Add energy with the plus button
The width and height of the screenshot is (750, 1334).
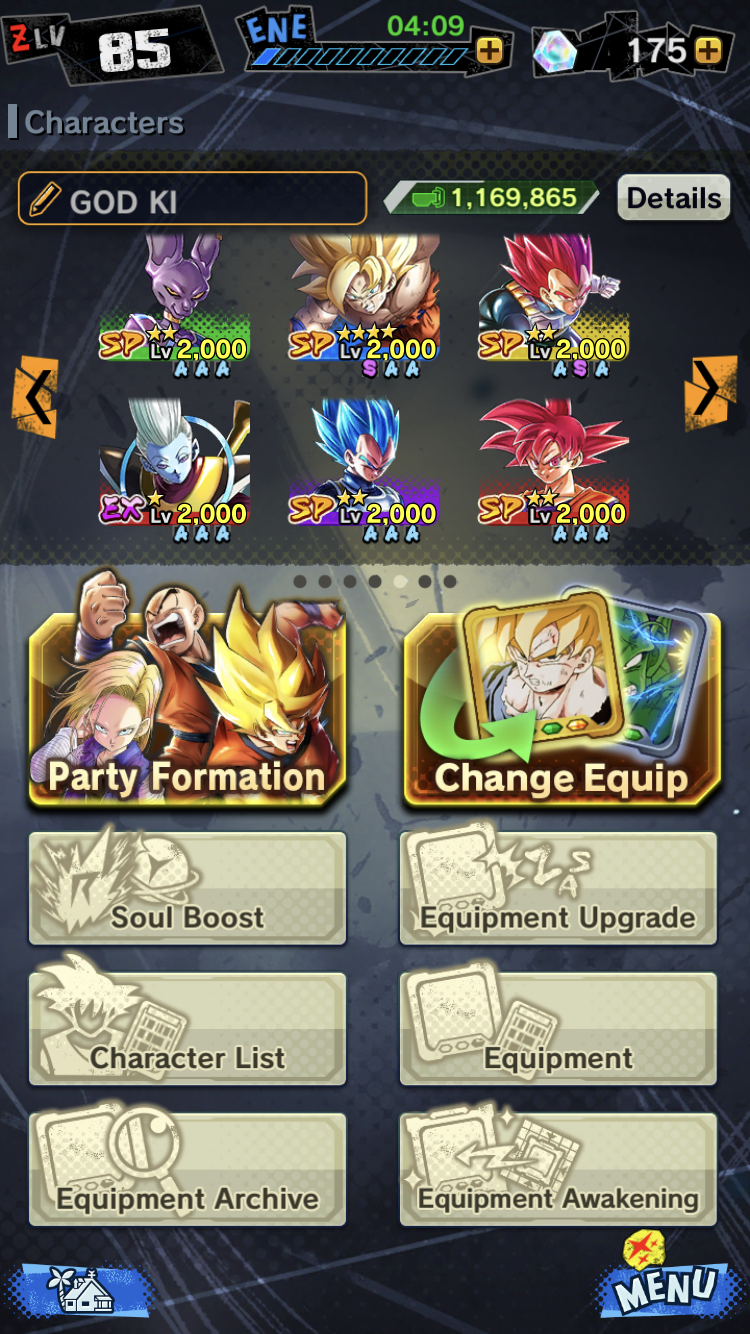click(489, 51)
